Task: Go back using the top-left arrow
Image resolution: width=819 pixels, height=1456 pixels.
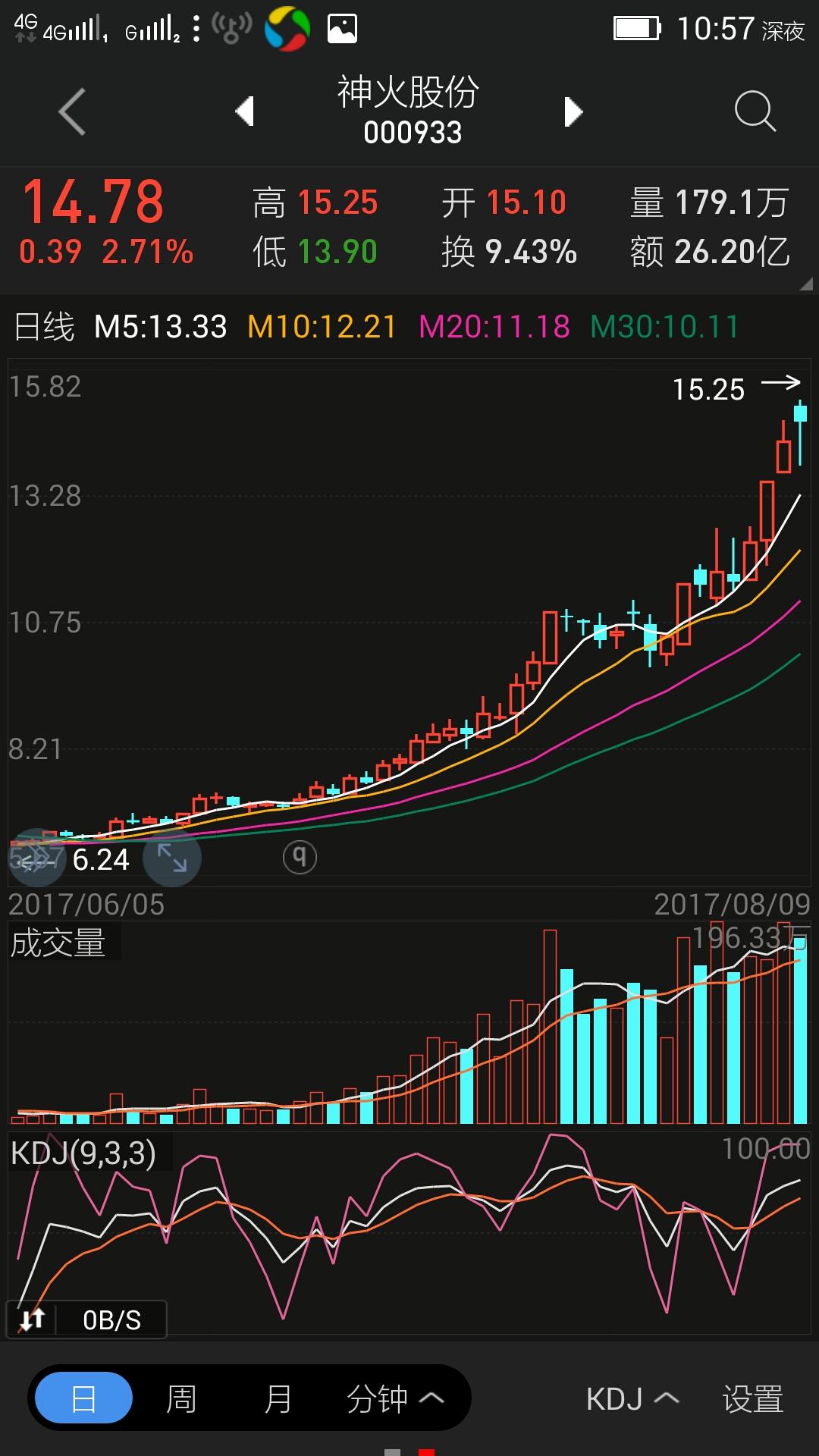Action: click(x=72, y=112)
